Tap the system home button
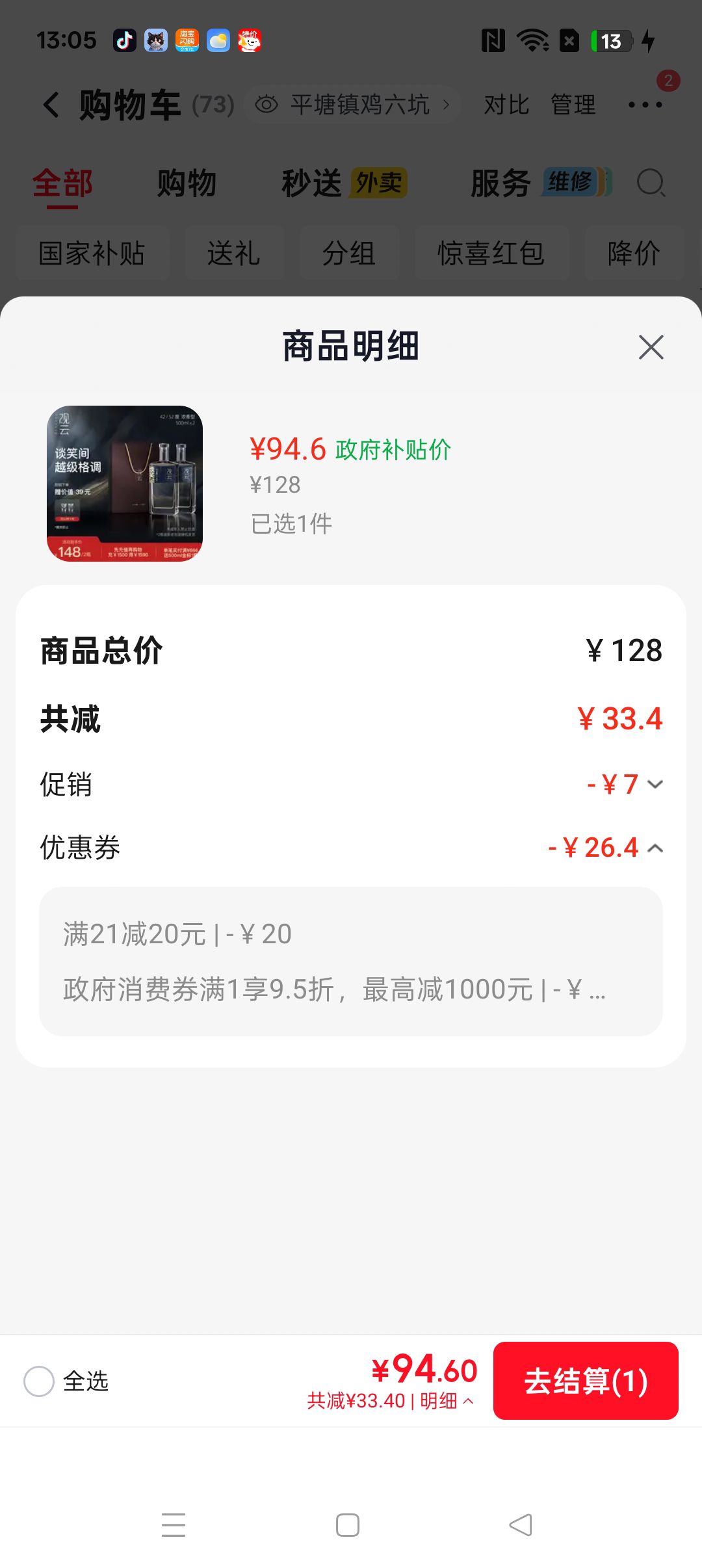 (348, 1525)
